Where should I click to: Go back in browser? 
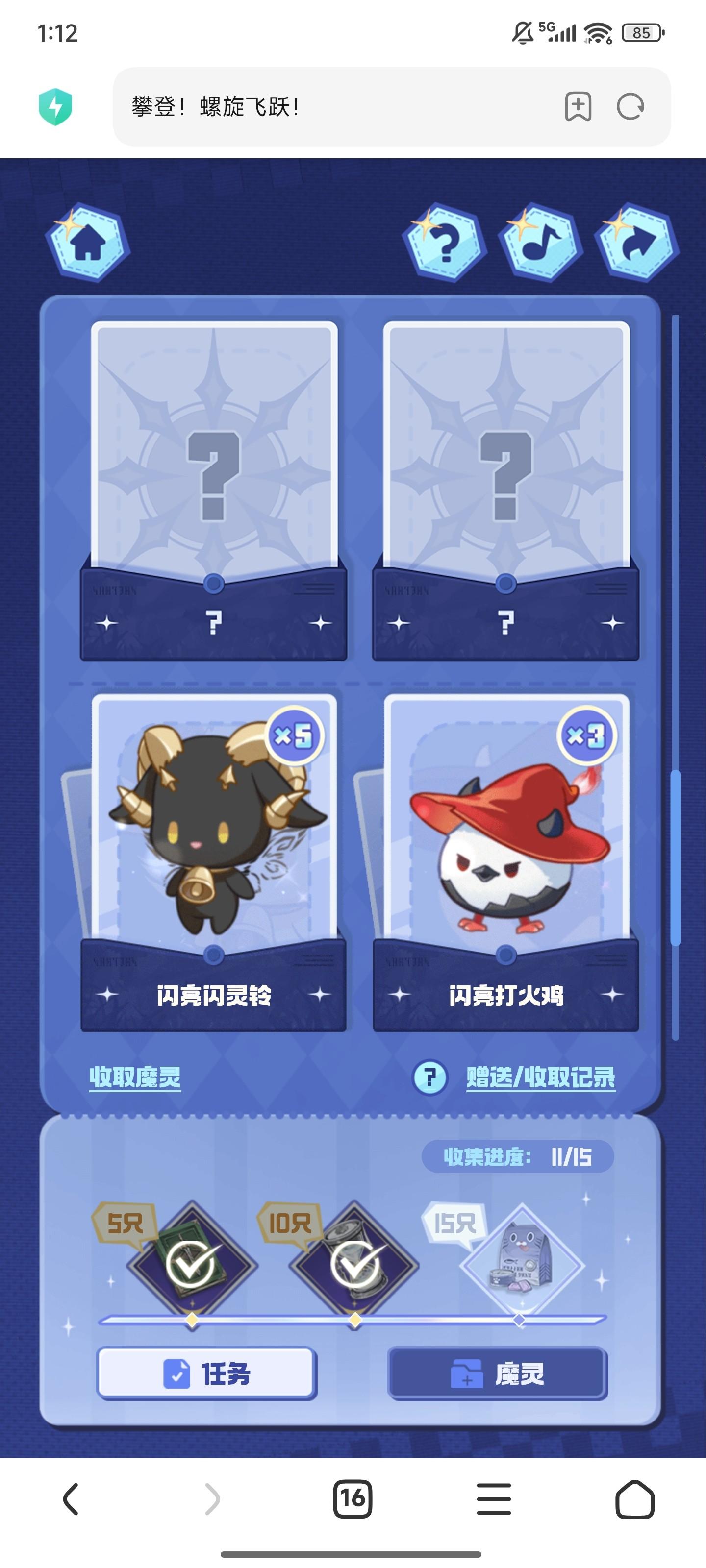(71, 1498)
